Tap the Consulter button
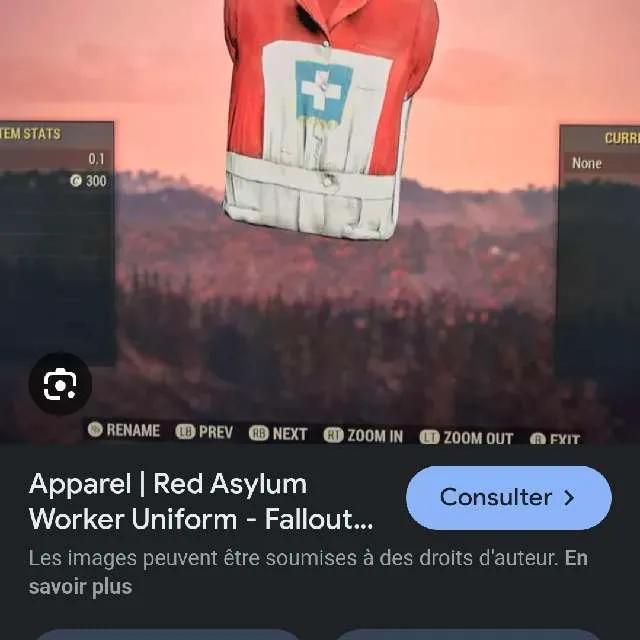 point(508,498)
